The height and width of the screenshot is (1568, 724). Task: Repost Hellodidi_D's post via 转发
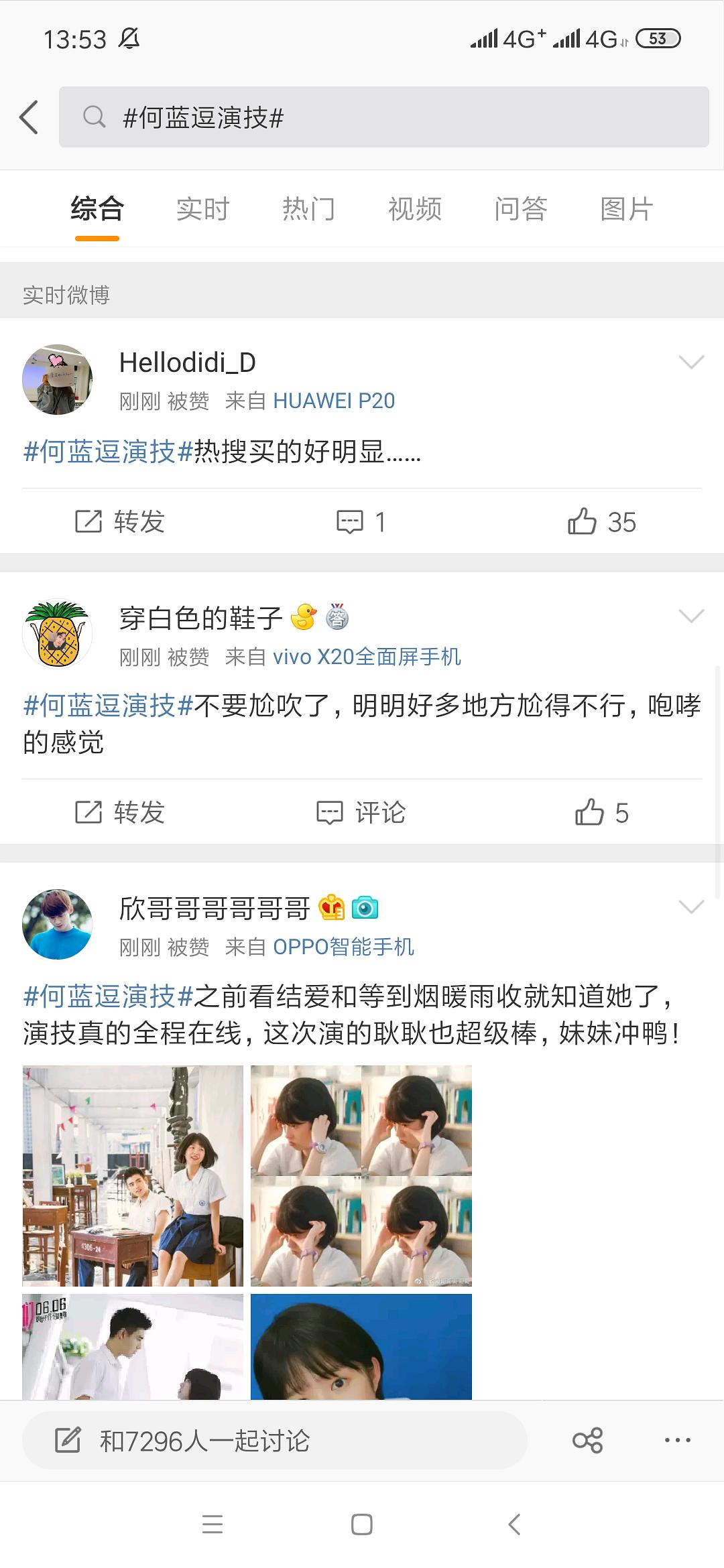[x=120, y=521]
